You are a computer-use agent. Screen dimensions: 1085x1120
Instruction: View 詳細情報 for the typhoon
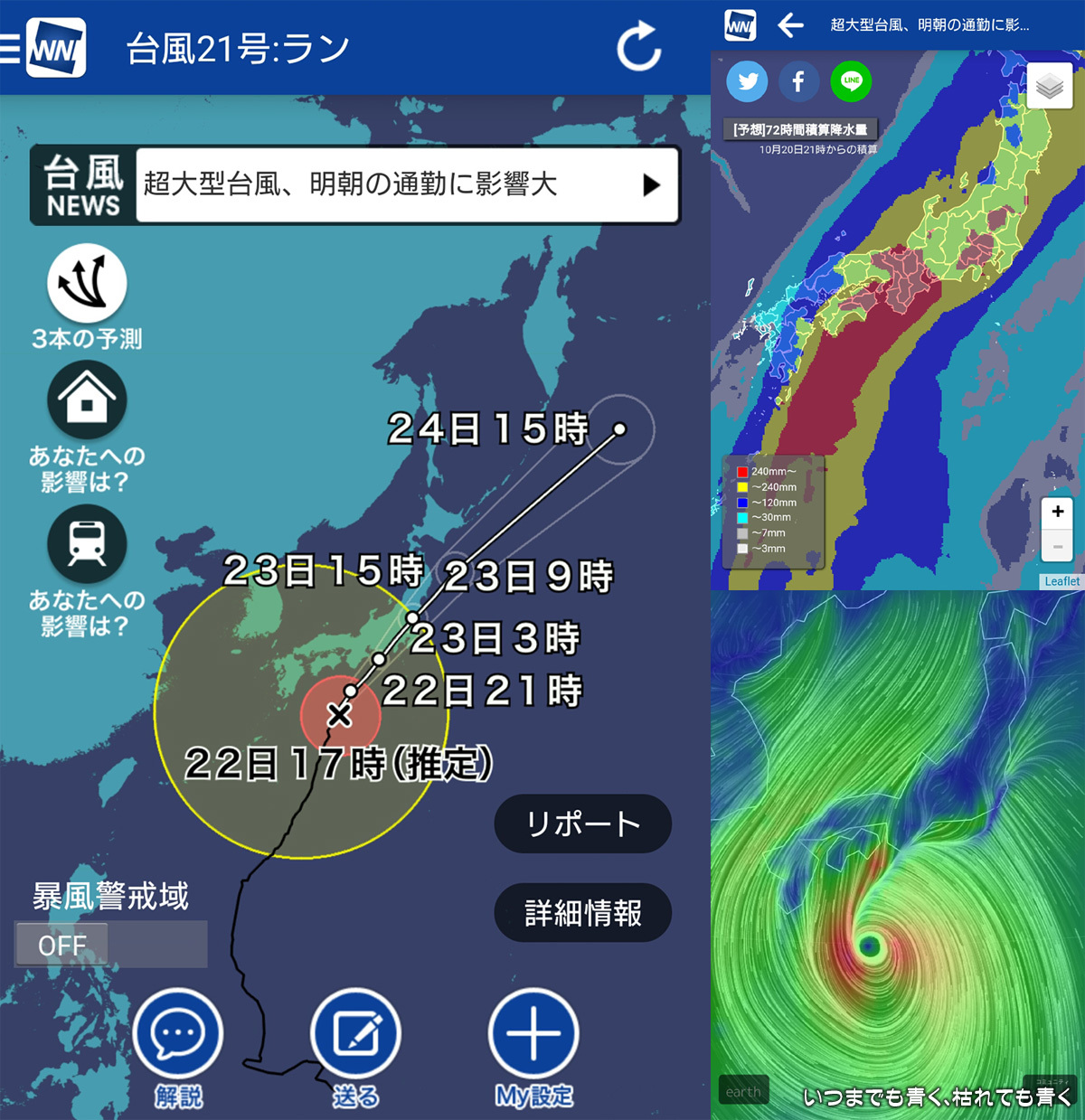(582, 913)
